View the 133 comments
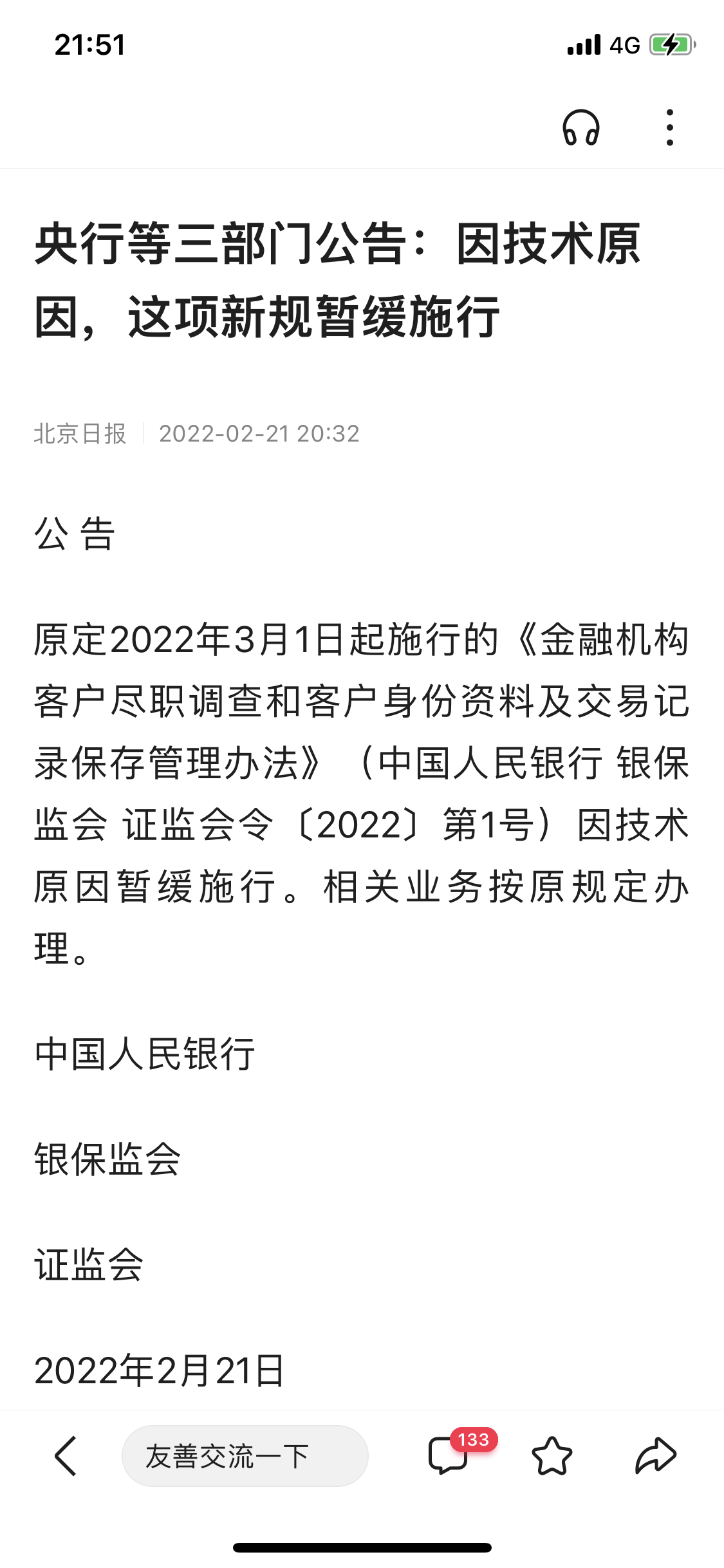The height and width of the screenshot is (1568, 724). pos(449,1455)
